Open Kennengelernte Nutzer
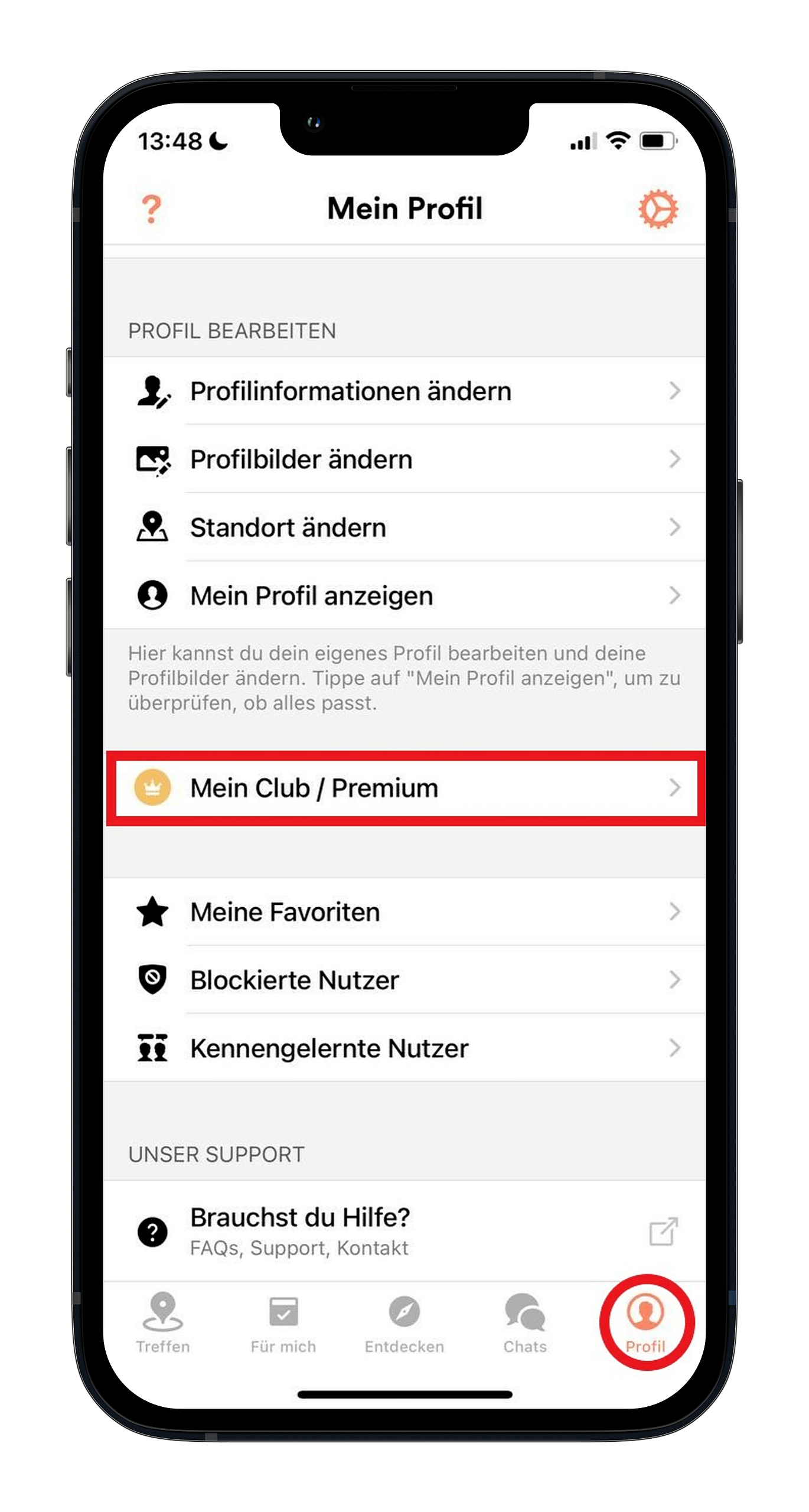The height and width of the screenshot is (1512, 809). tap(404, 1048)
